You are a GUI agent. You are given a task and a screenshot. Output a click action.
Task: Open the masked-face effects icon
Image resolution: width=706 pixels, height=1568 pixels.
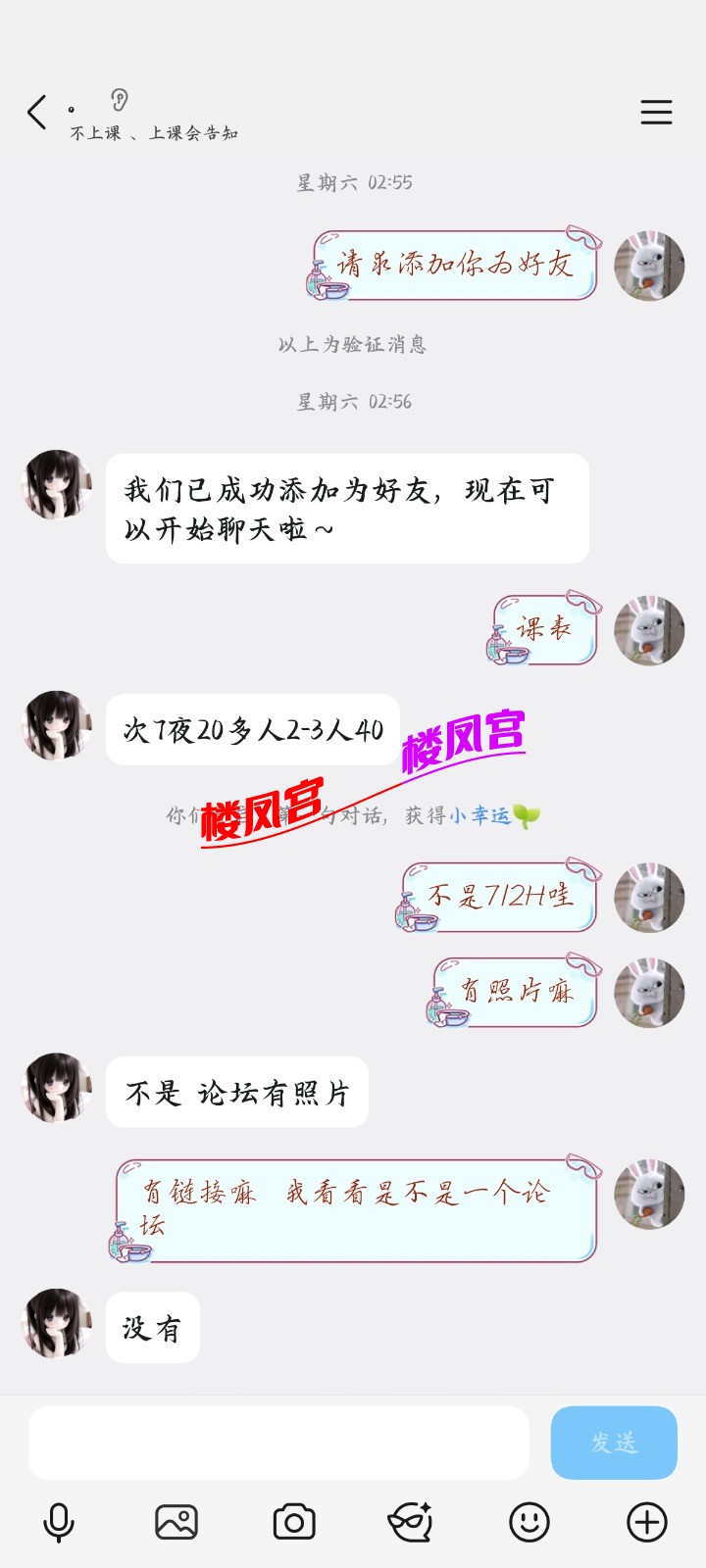[411, 1523]
